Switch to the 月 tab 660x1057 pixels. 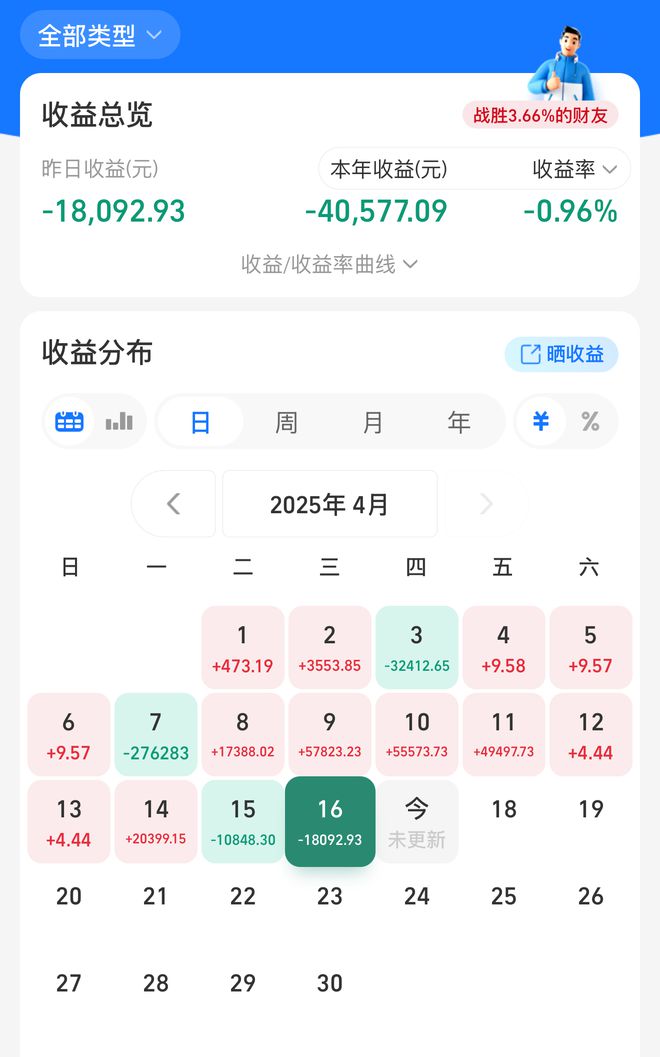click(x=372, y=422)
